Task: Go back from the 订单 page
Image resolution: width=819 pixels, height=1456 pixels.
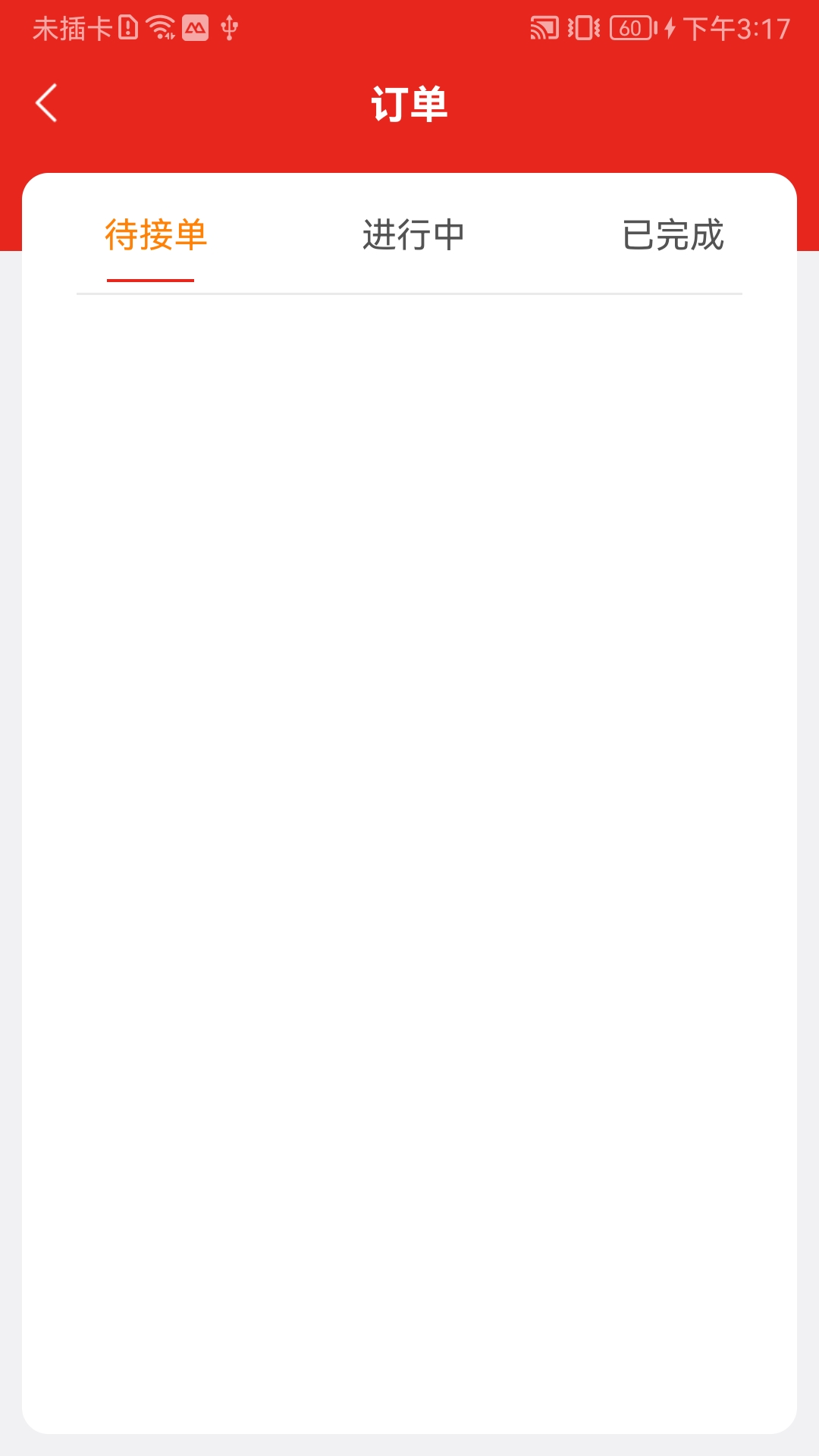Action: (47, 103)
